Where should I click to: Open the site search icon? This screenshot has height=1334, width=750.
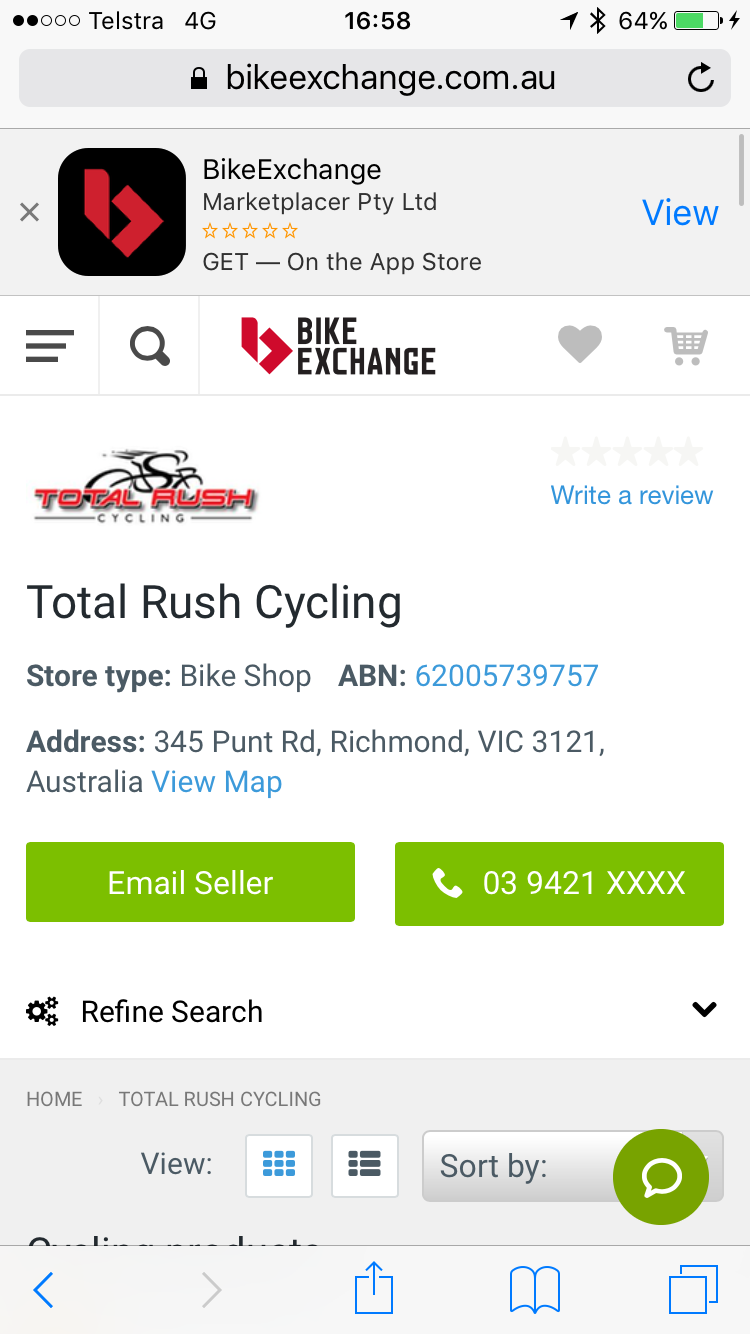pos(150,346)
